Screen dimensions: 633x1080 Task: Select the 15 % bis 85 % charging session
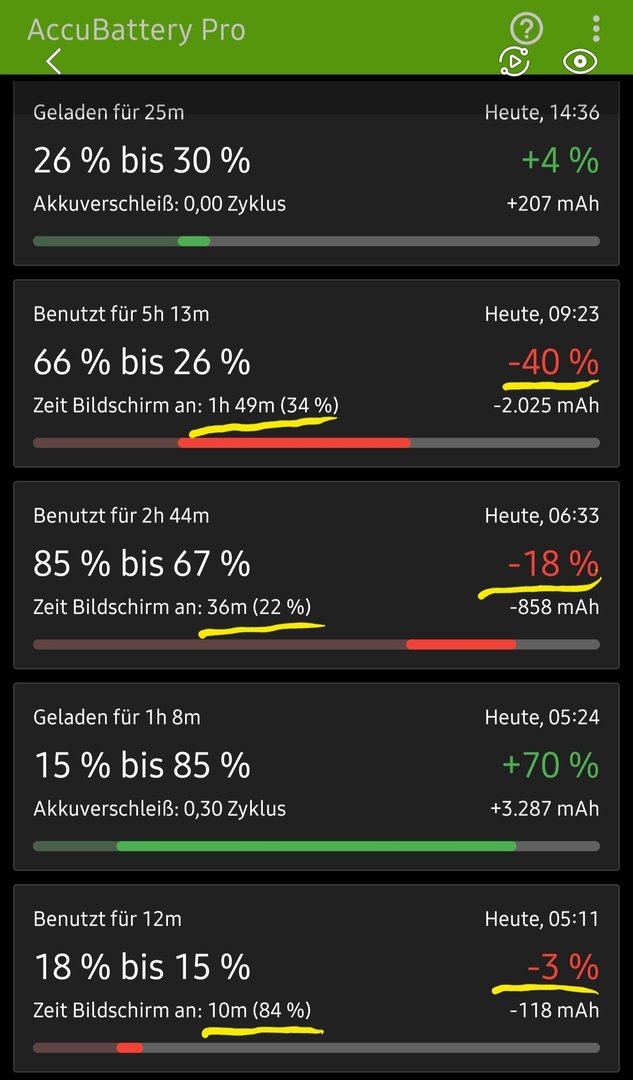click(x=316, y=777)
